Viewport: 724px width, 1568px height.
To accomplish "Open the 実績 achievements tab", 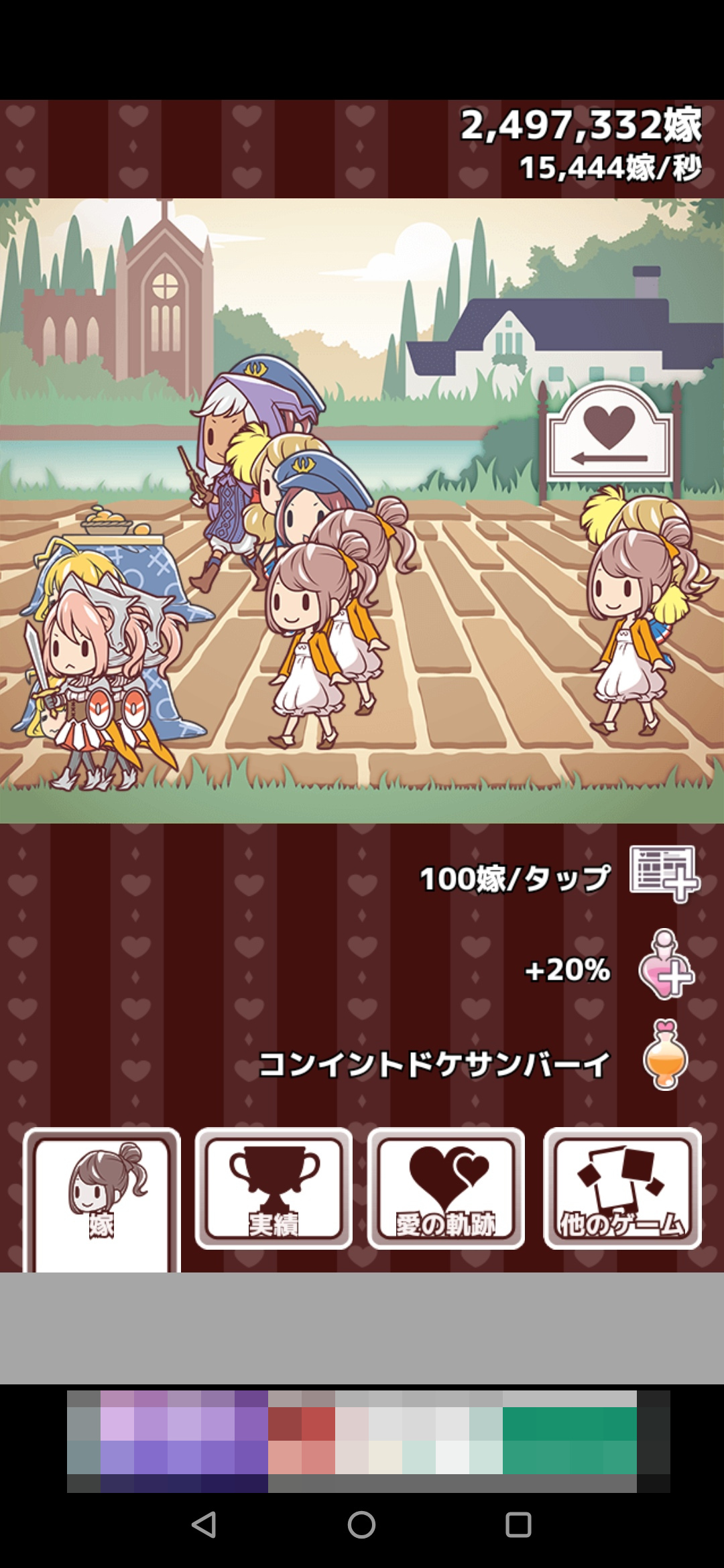I will click(274, 1188).
